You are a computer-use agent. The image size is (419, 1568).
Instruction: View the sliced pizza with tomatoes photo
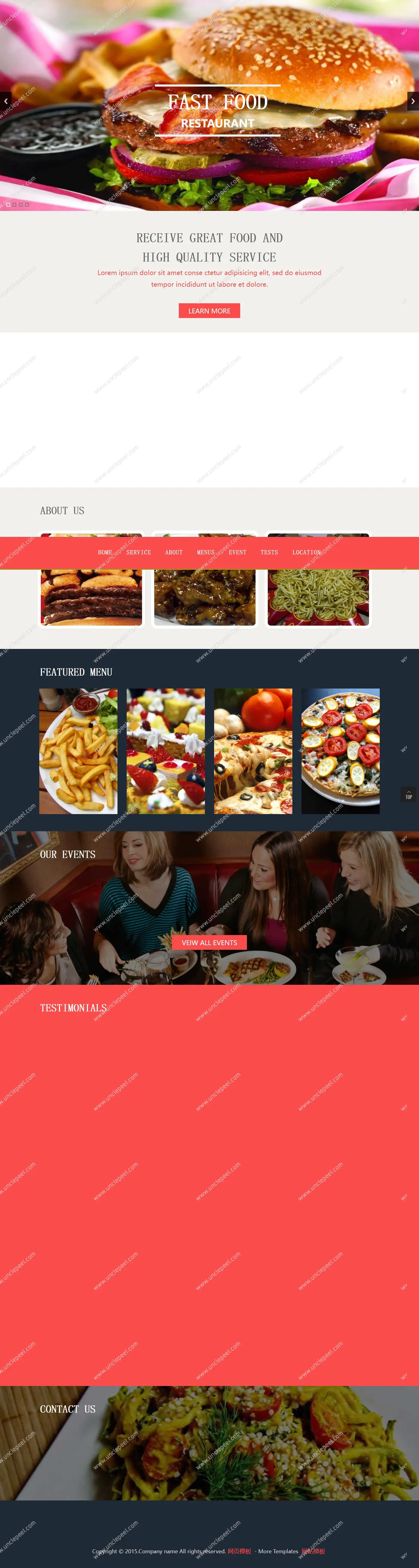[253, 751]
